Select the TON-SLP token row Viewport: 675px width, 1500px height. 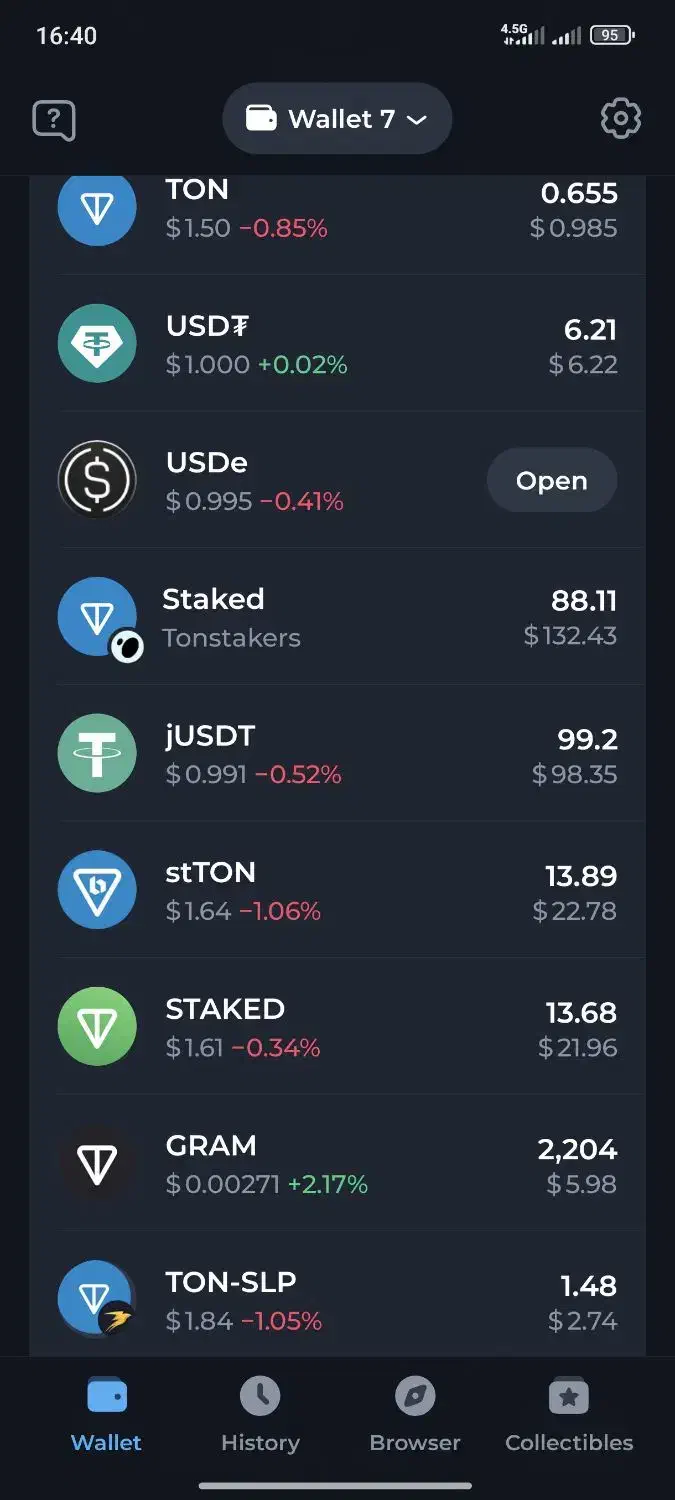pyautogui.click(x=337, y=1300)
